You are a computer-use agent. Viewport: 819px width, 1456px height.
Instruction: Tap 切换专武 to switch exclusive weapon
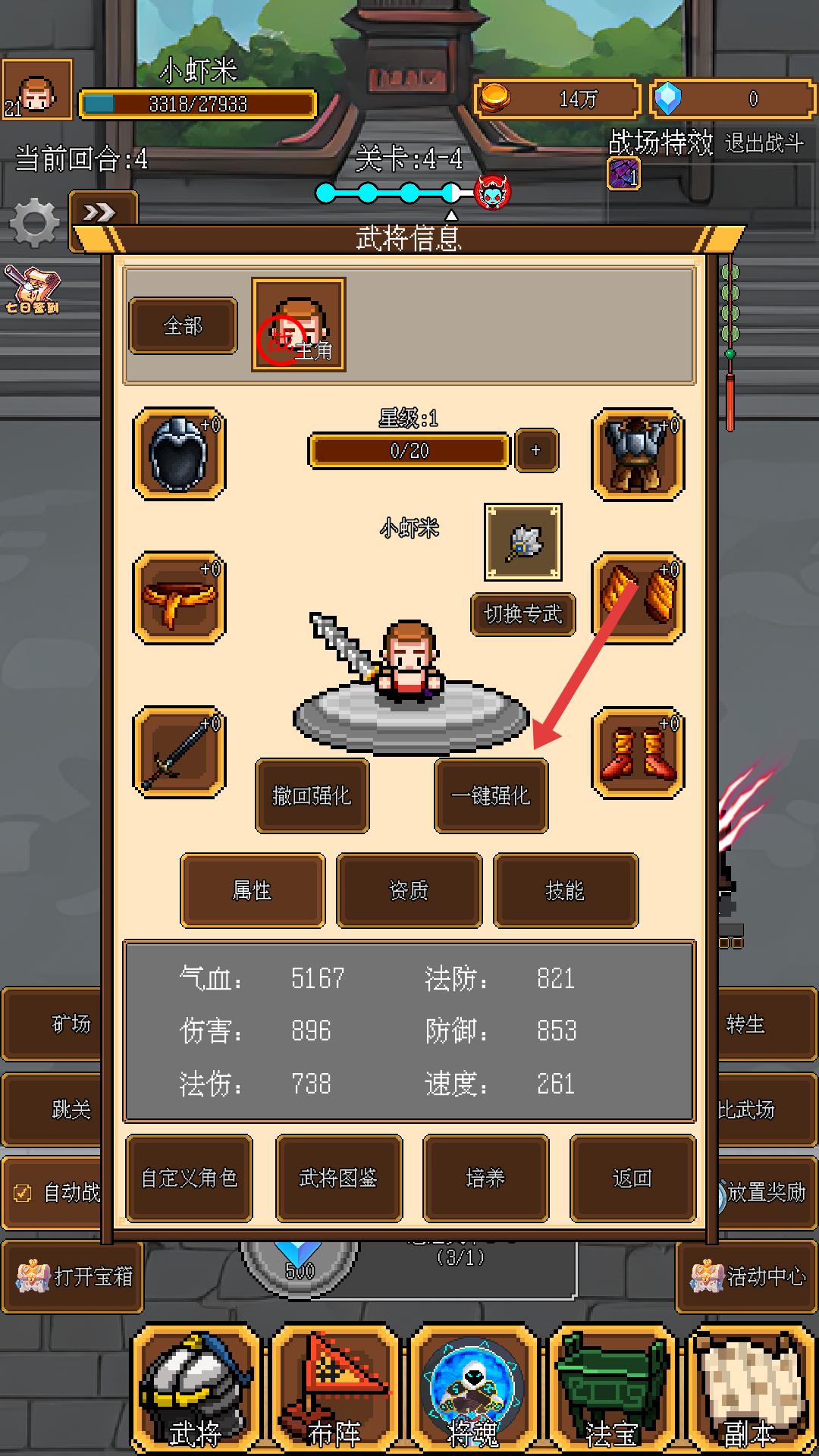pyautogui.click(x=522, y=613)
